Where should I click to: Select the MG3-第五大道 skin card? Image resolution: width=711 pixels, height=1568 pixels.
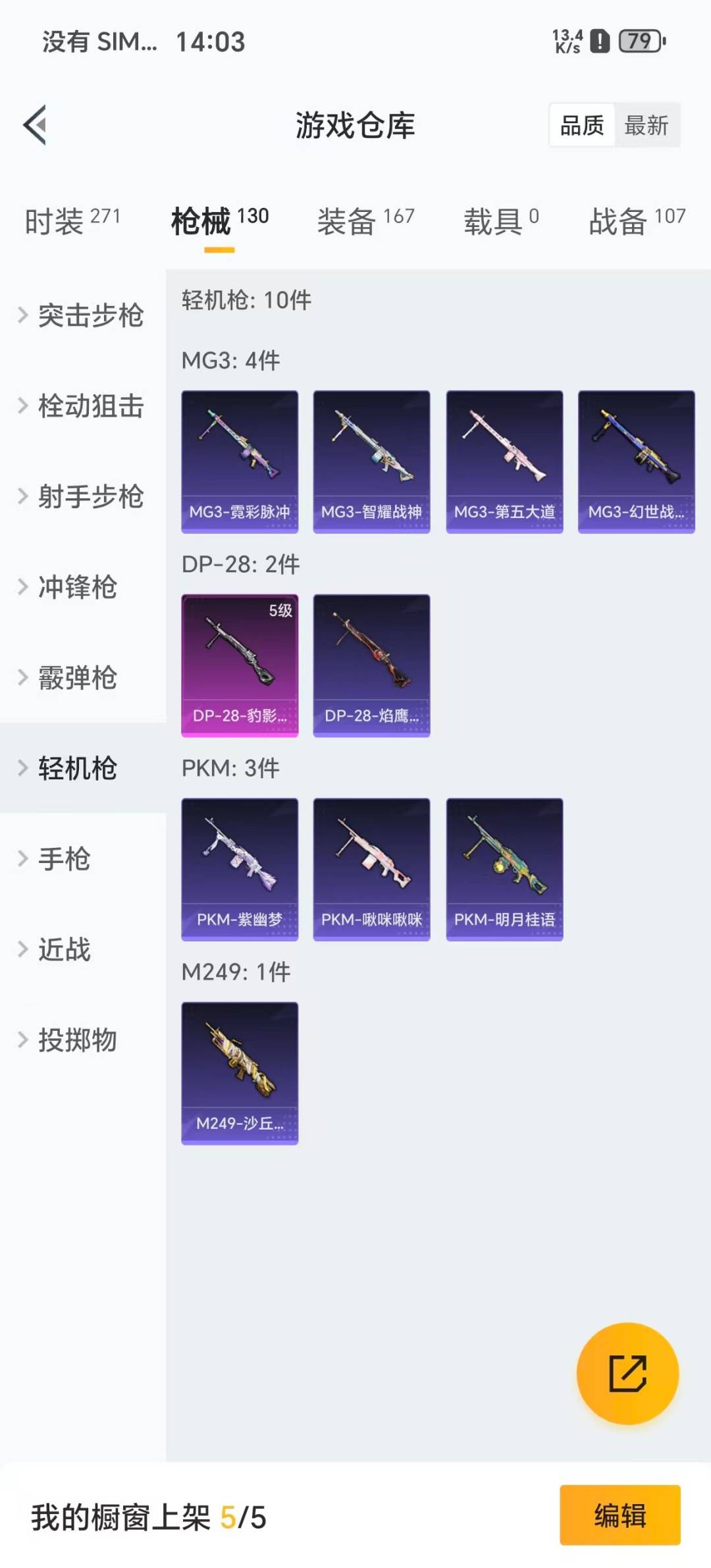pyautogui.click(x=504, y=461)
